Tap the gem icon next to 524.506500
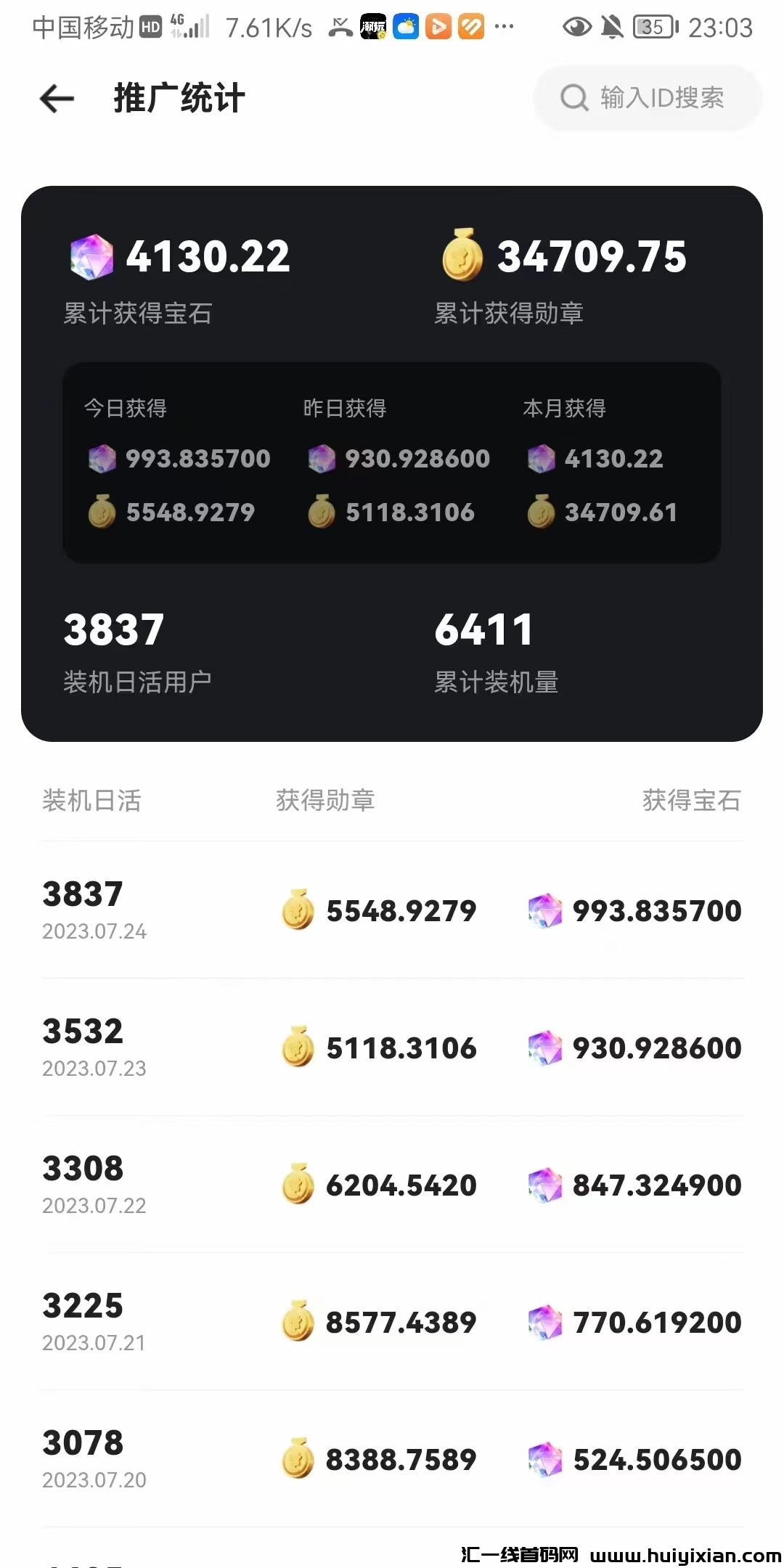Image resolution: width=784 pixels, height=1568 pixels. click(x=546, y=1459)
